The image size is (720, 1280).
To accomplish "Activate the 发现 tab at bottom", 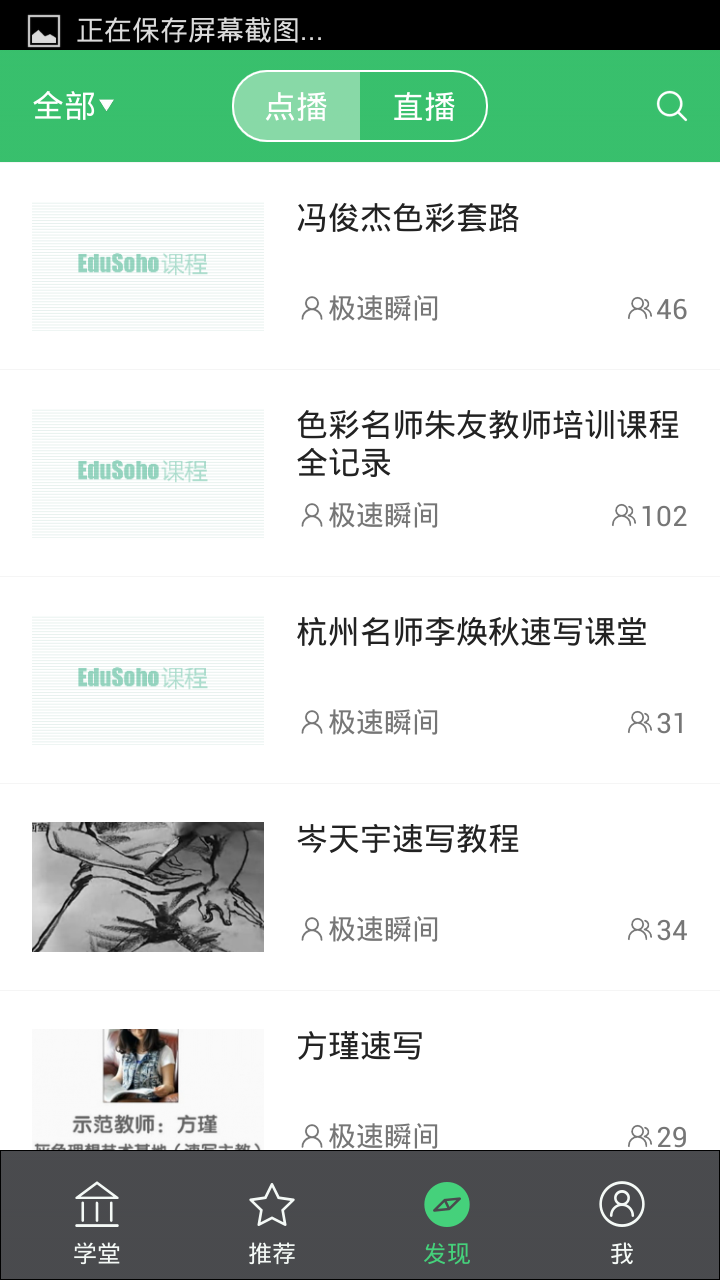I will coord(446,1215).
